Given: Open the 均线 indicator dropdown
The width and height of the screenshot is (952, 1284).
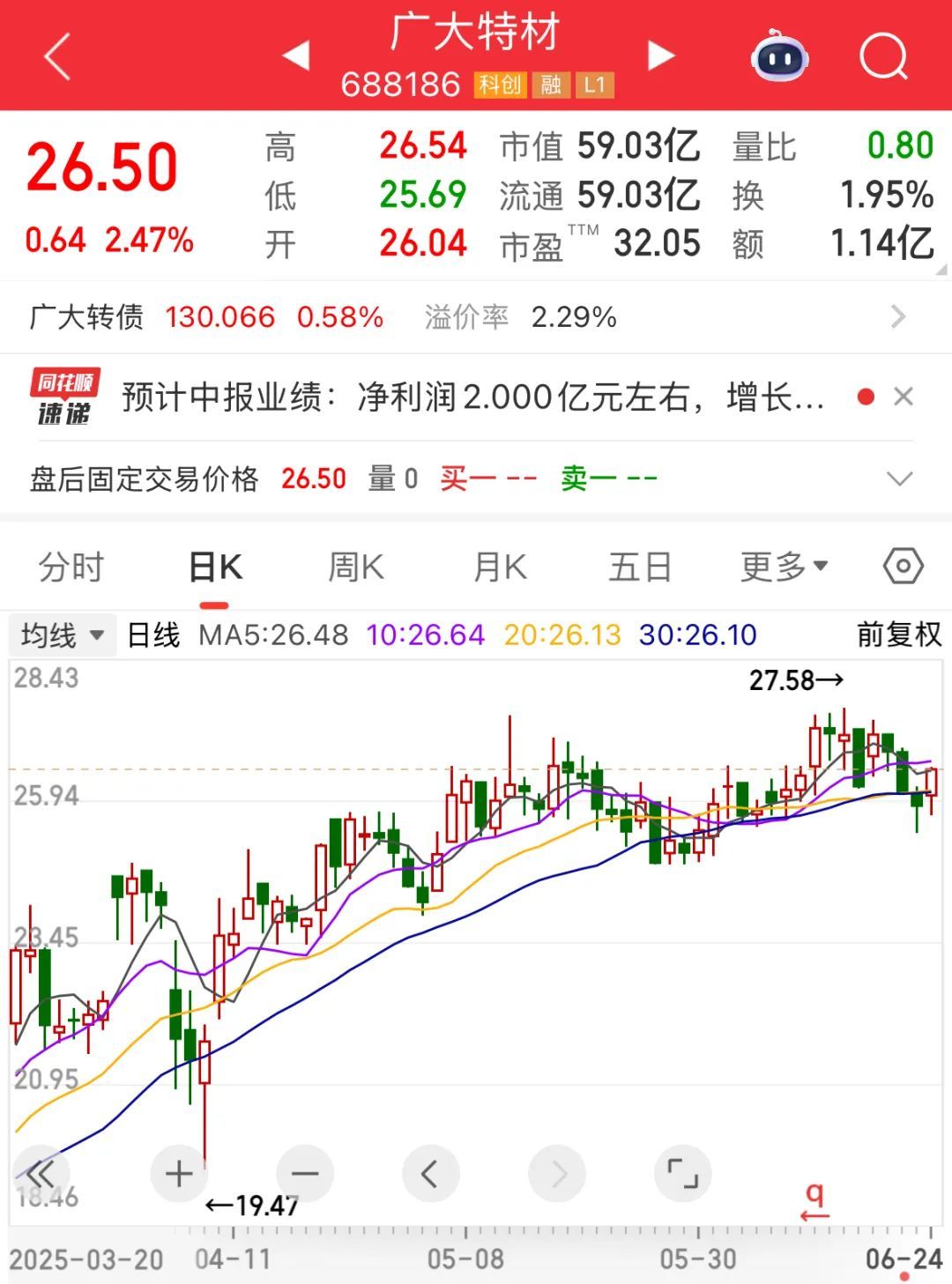Looking at the screenshot, I should point(62,635).
